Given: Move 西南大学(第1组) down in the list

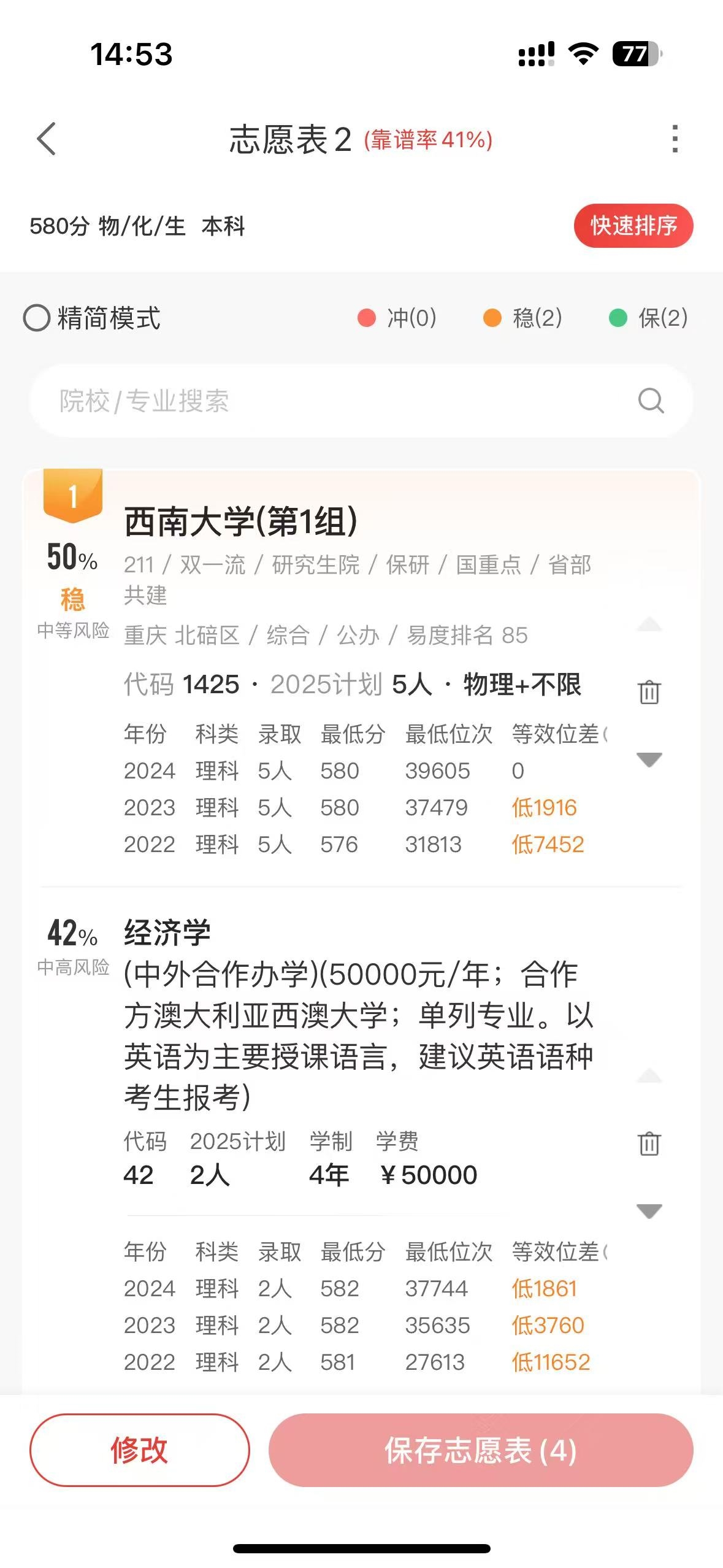Looking at the screenshot, I should (649, 759).
